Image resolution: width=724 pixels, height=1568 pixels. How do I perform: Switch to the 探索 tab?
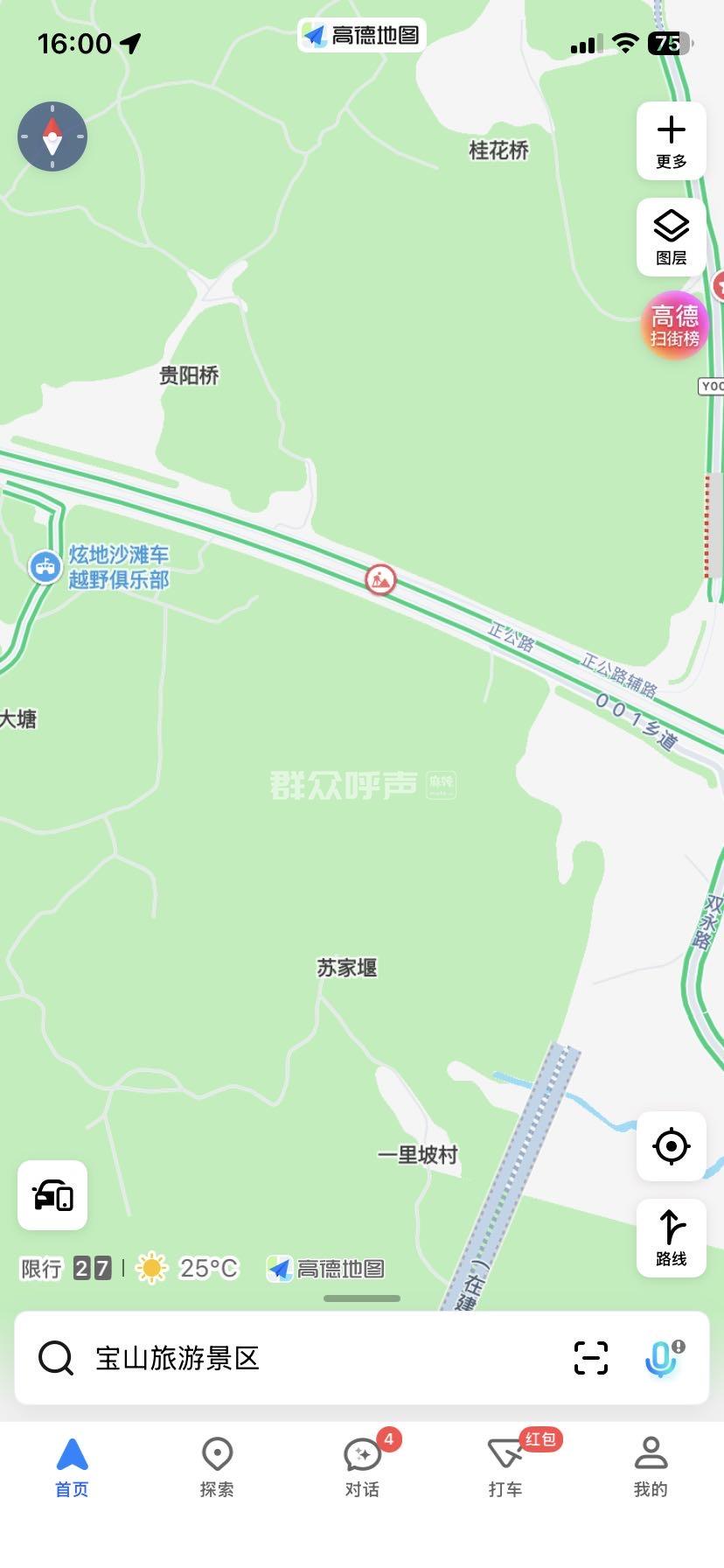[217, 1466]
